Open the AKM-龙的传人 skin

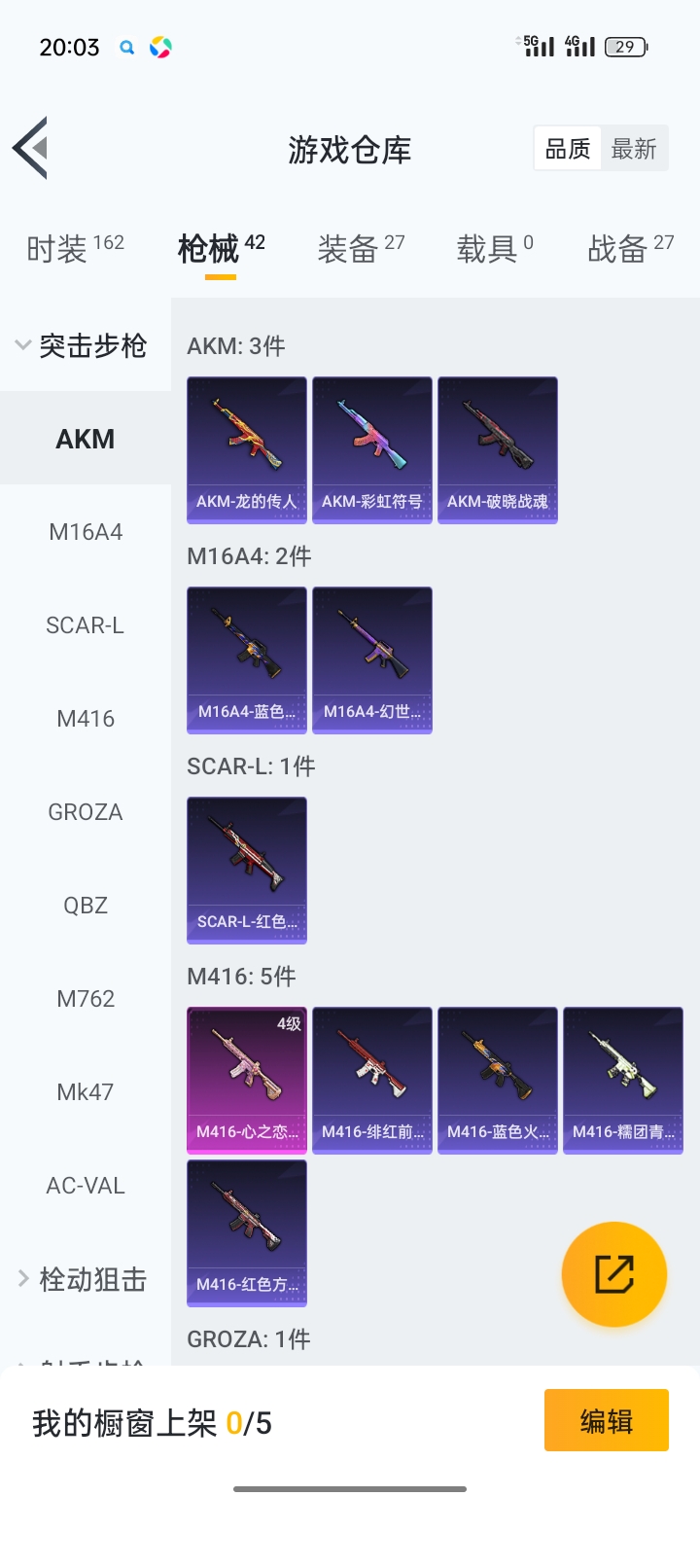coord(247,449)
